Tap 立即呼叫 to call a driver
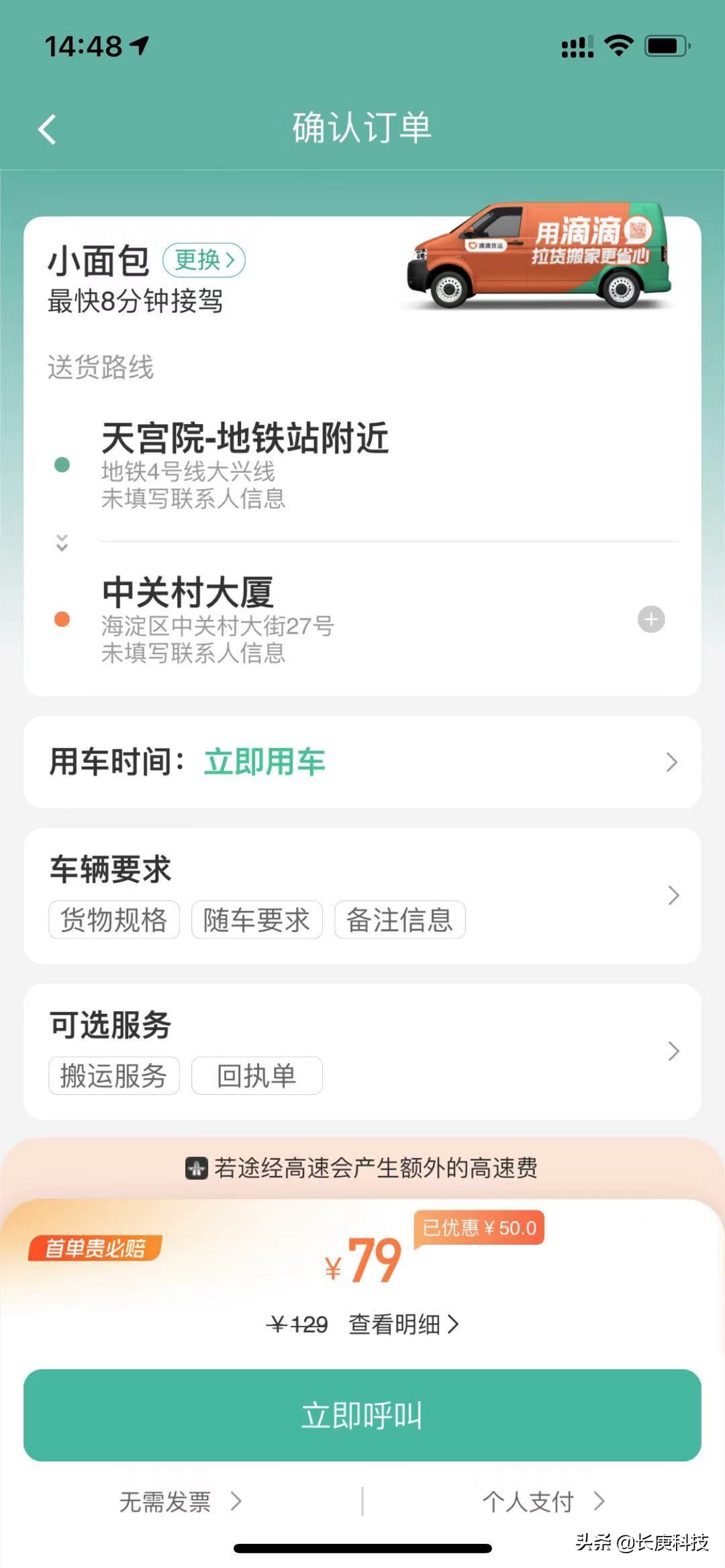Image resolution: width=725 pixels, height=1568 pixels. pyautogui.click(x=362, y=1418)
